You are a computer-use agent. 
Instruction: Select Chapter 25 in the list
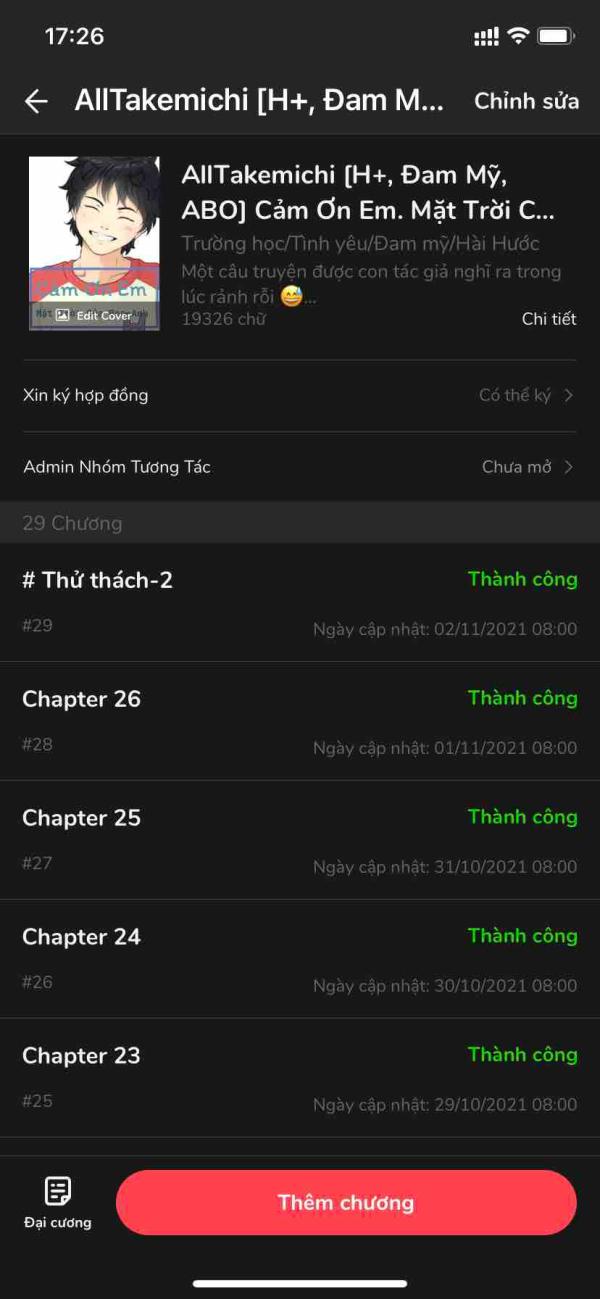coord(300,840)
